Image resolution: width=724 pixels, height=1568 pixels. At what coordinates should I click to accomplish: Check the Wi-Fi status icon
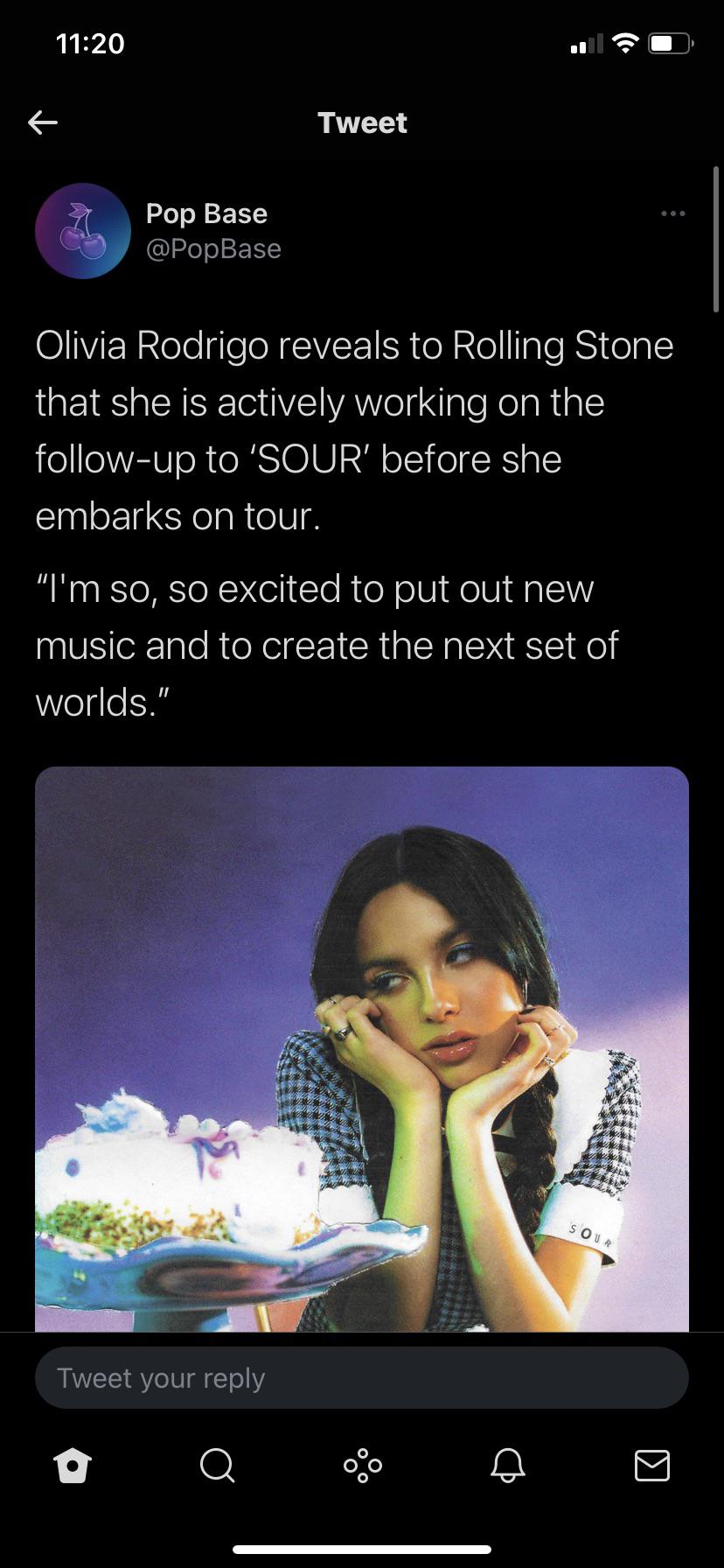point(623,40)
